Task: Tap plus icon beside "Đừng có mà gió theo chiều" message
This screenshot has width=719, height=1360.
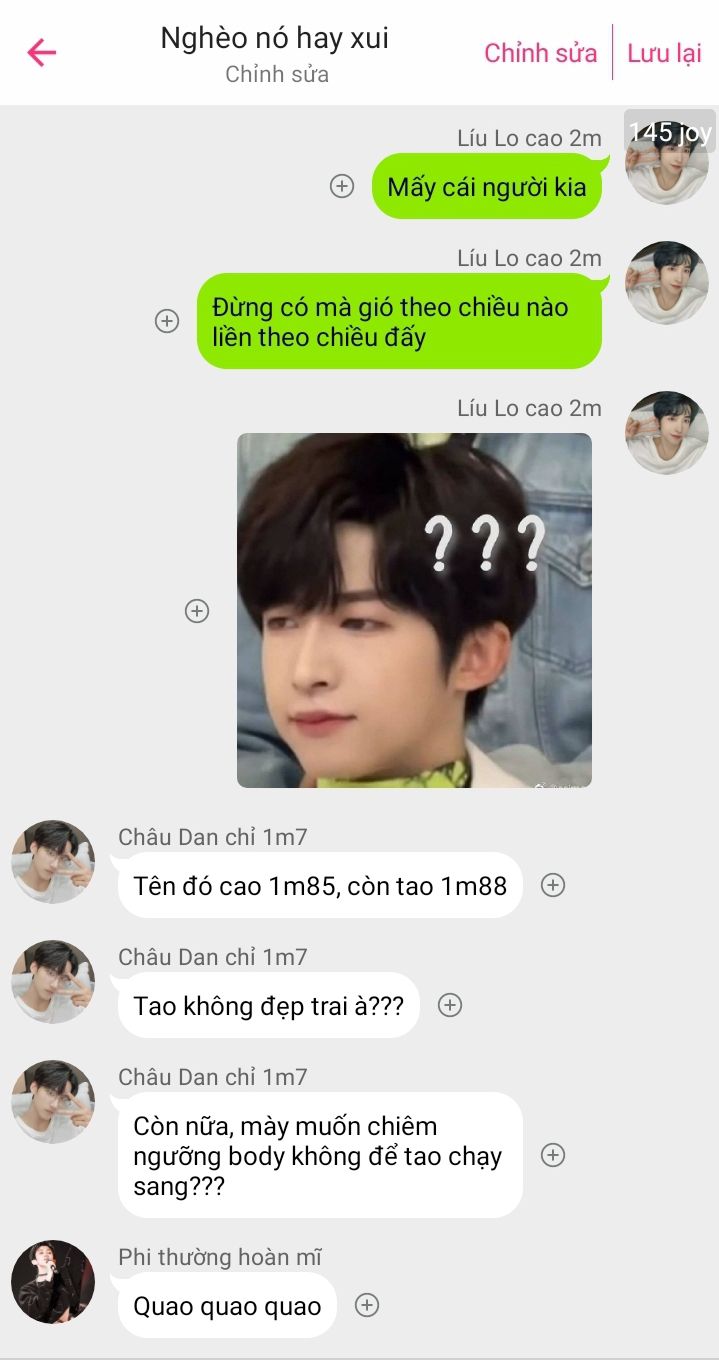Action: point(167,321)
